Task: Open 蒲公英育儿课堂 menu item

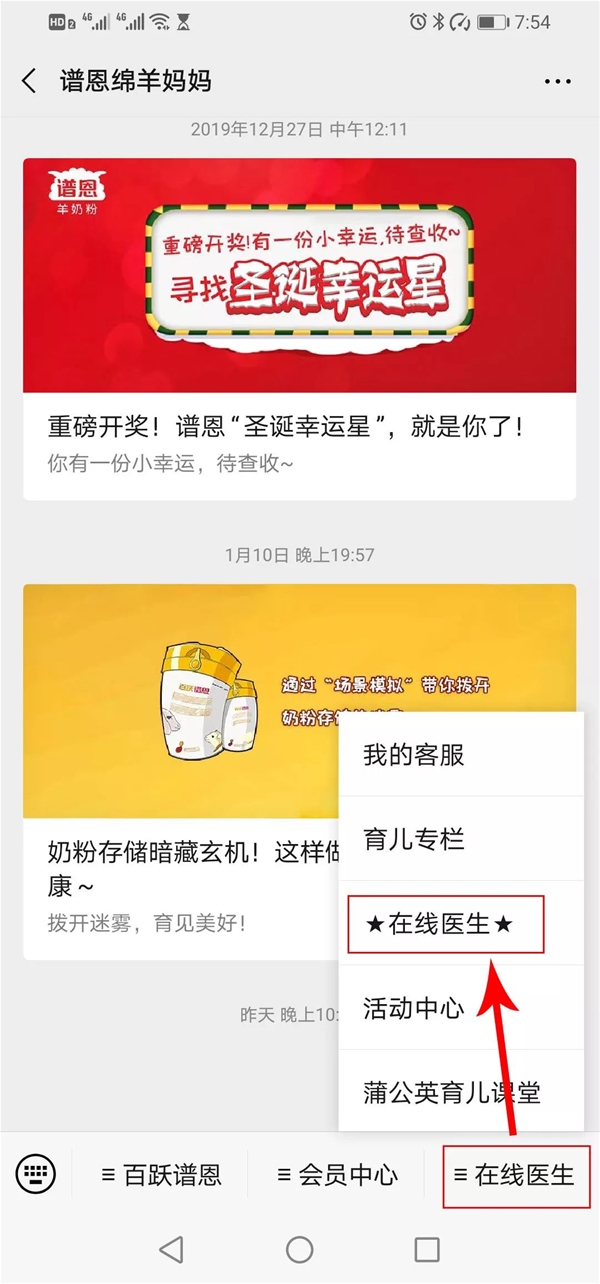Action: 459,1091
